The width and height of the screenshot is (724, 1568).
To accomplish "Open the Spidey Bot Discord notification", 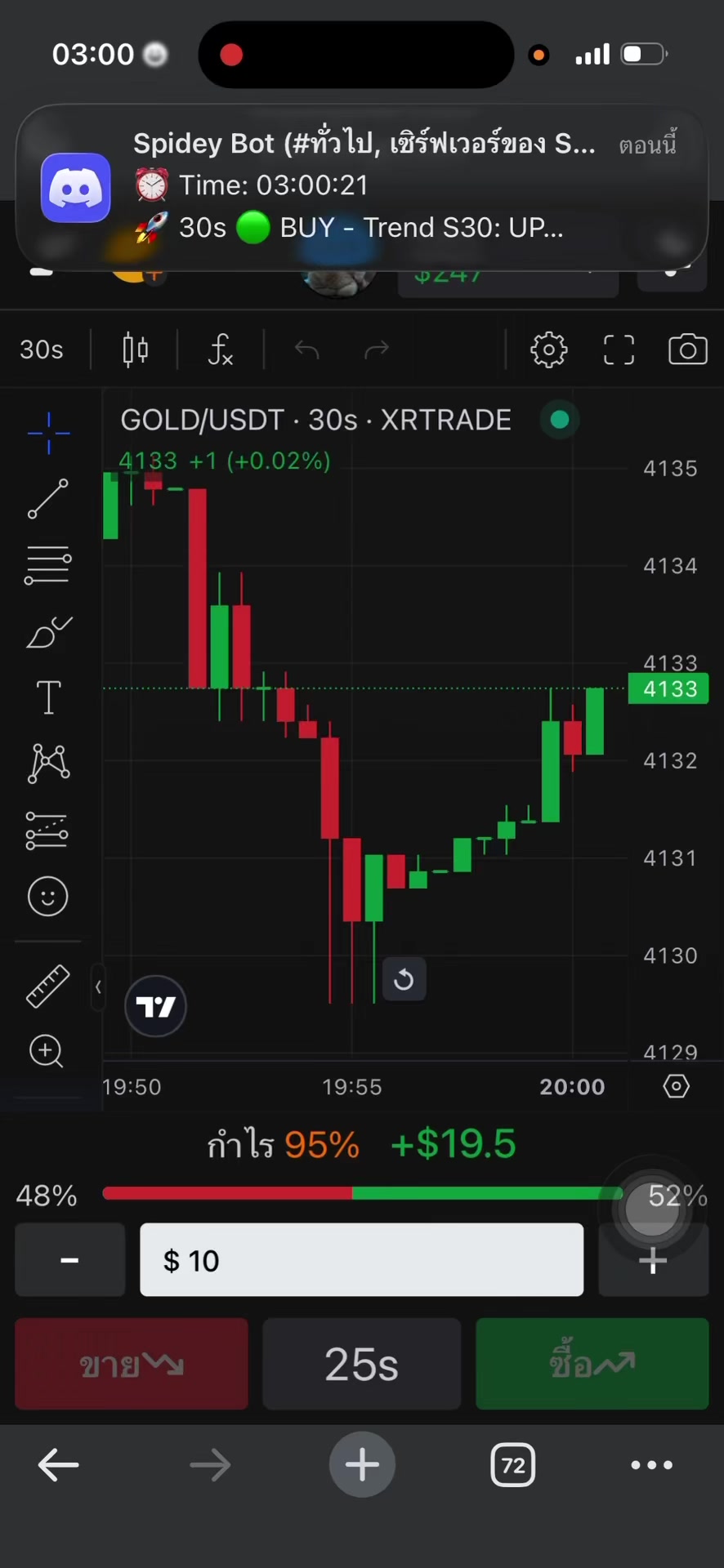I will (x=362, y=187).
